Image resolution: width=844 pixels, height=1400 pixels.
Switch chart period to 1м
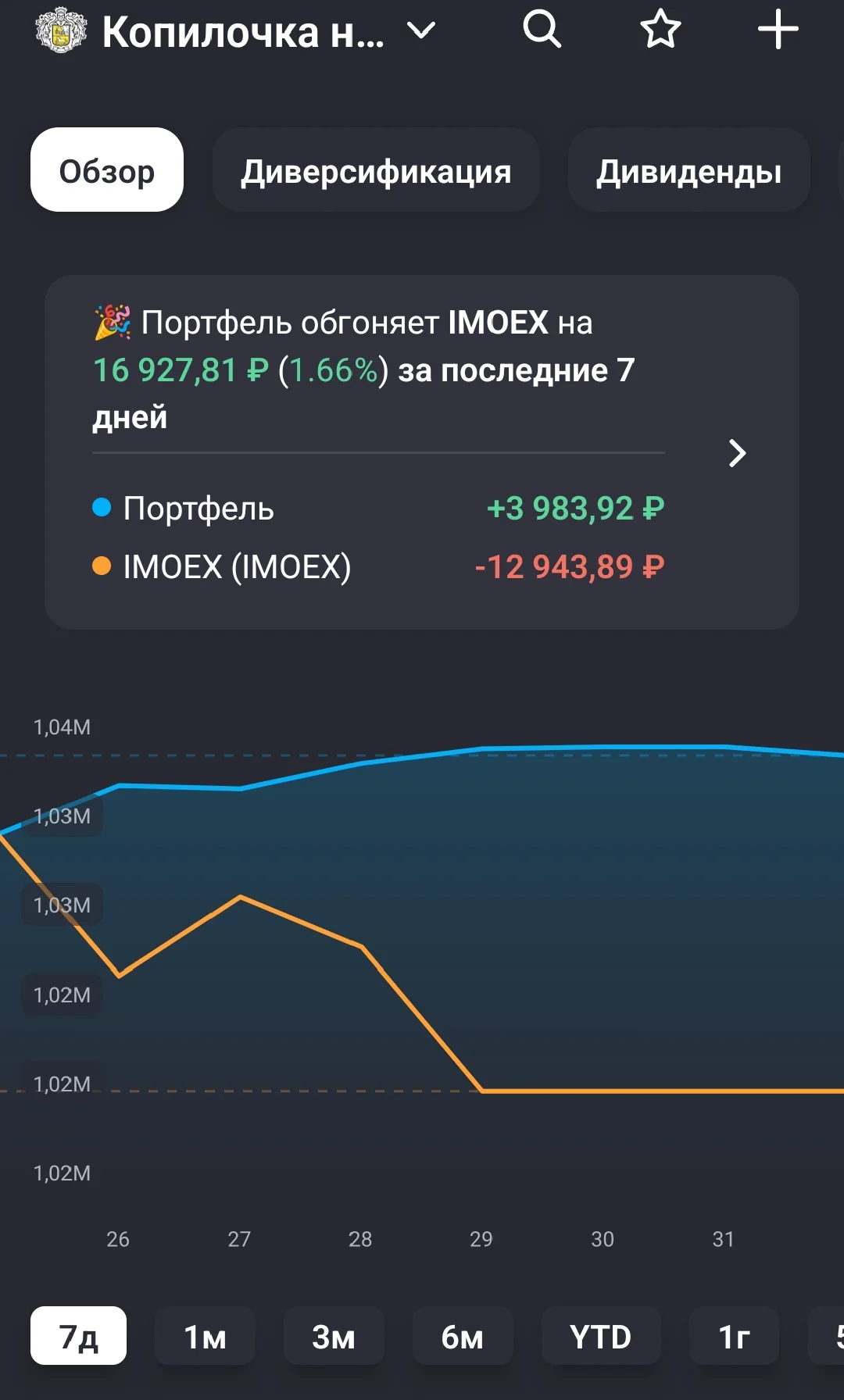click(205, 1336)
